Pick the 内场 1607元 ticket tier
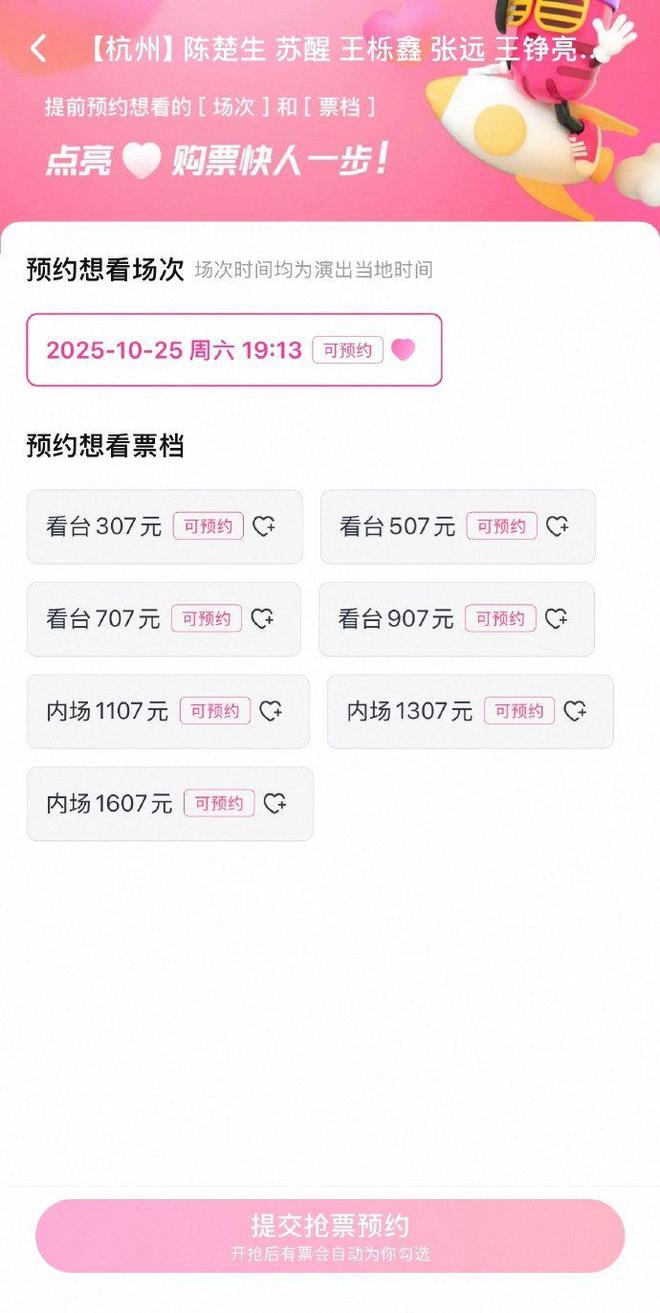The width and height of the screenshot is (660, 1313). point(169,803)
